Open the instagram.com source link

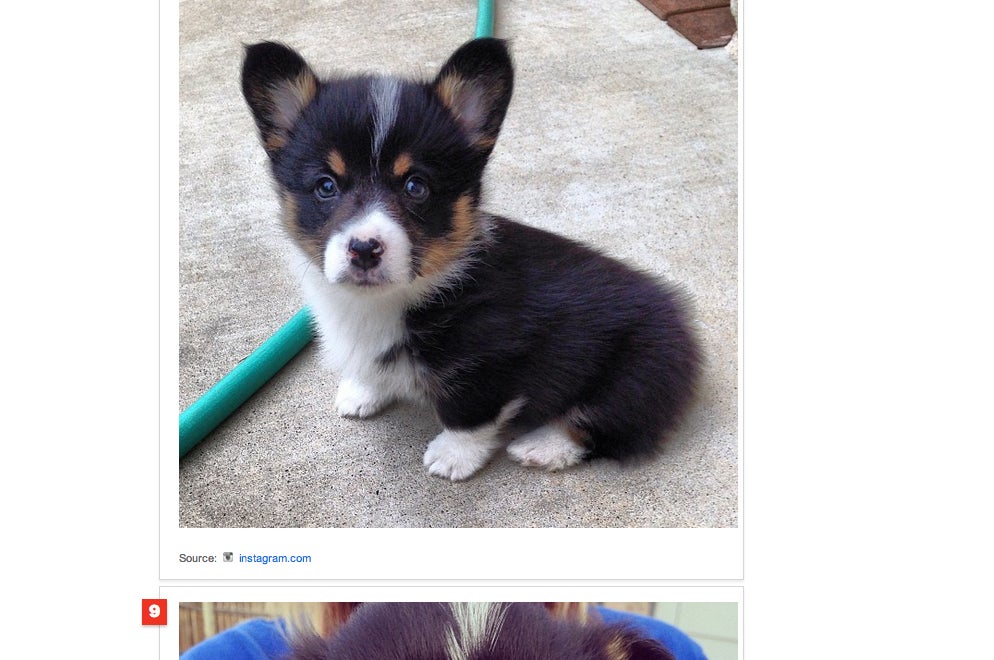(275, 558)
